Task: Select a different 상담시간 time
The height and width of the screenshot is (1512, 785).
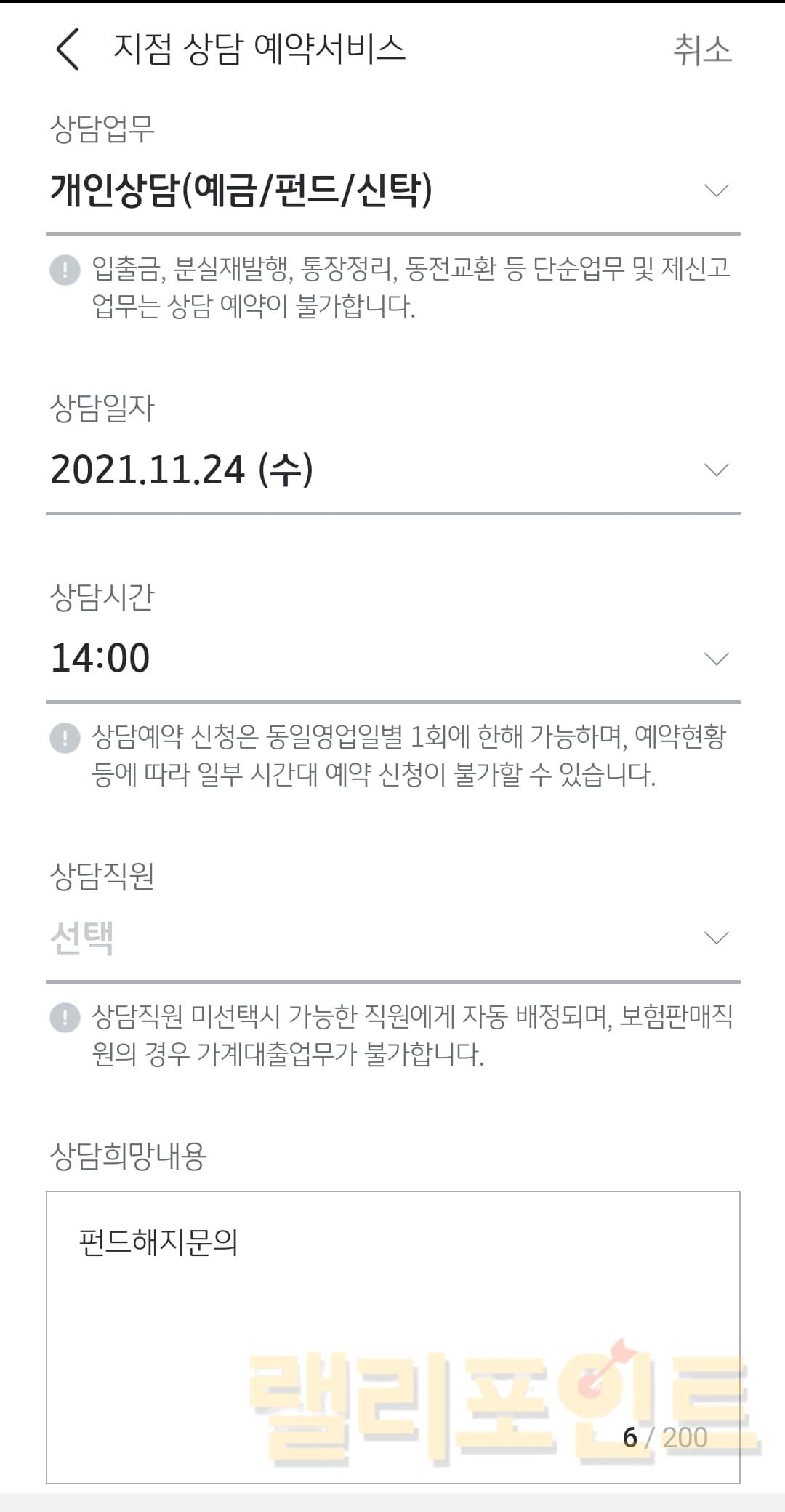Action: (x=392, y=659)
